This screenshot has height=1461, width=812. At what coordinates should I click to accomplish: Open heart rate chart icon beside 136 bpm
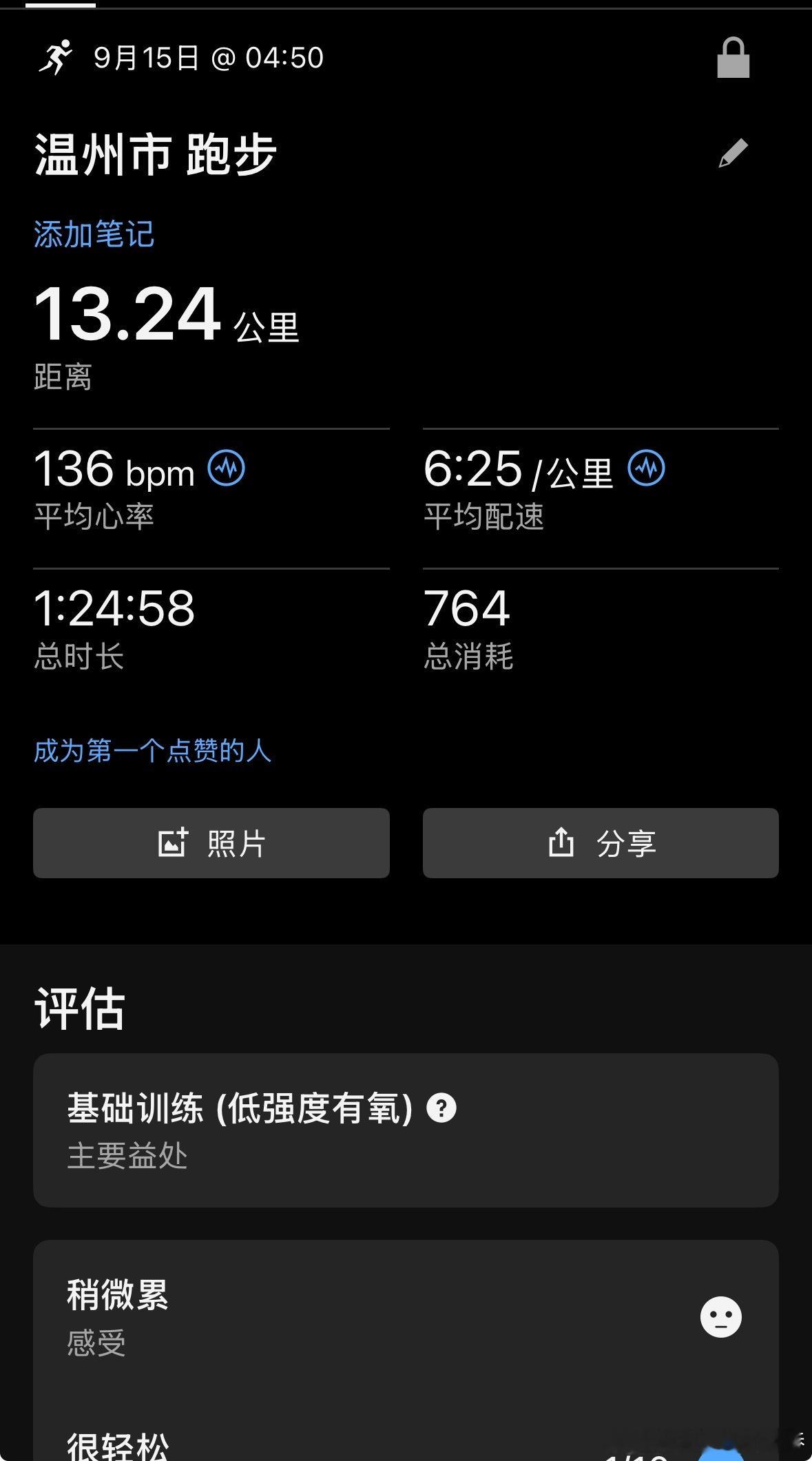pos(227,468)
